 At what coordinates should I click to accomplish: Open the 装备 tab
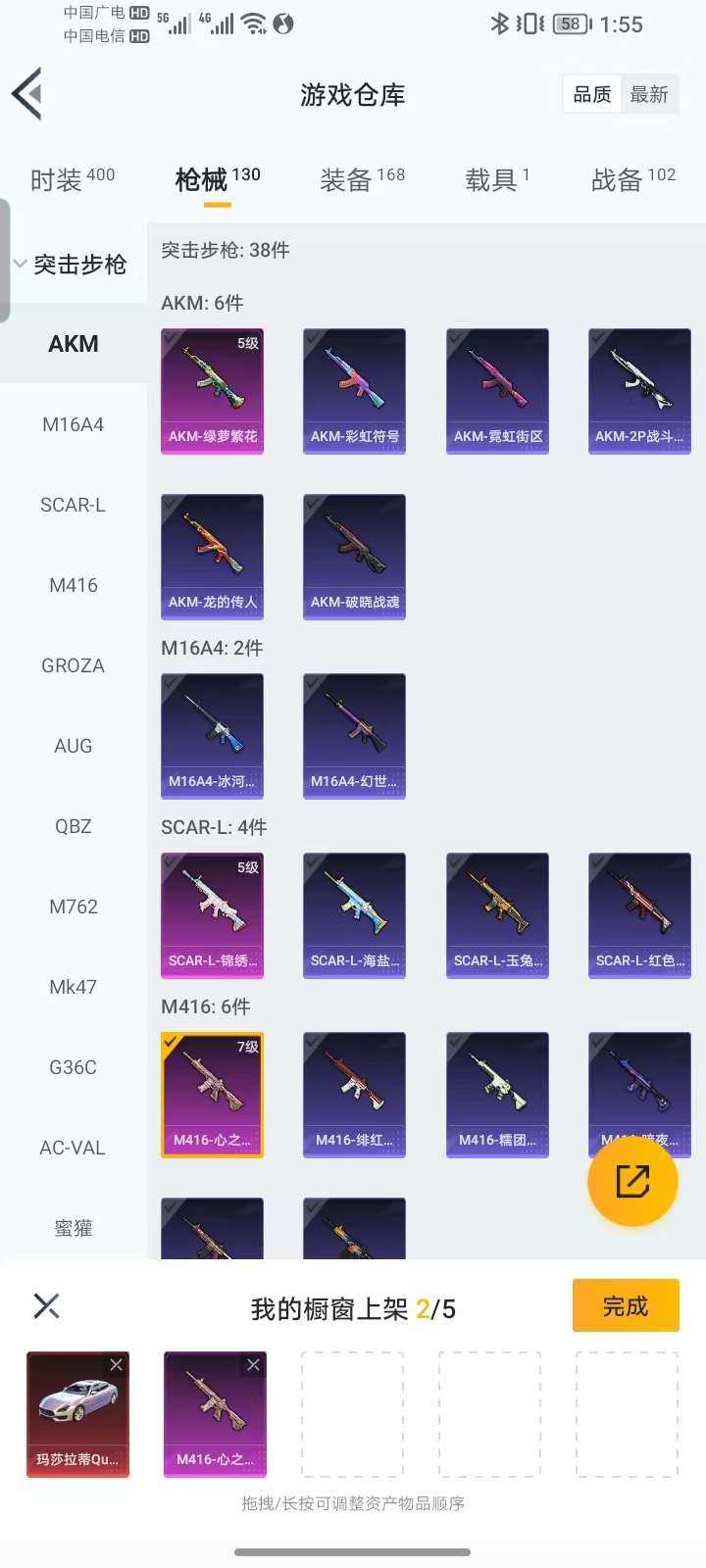click(362, 179)
